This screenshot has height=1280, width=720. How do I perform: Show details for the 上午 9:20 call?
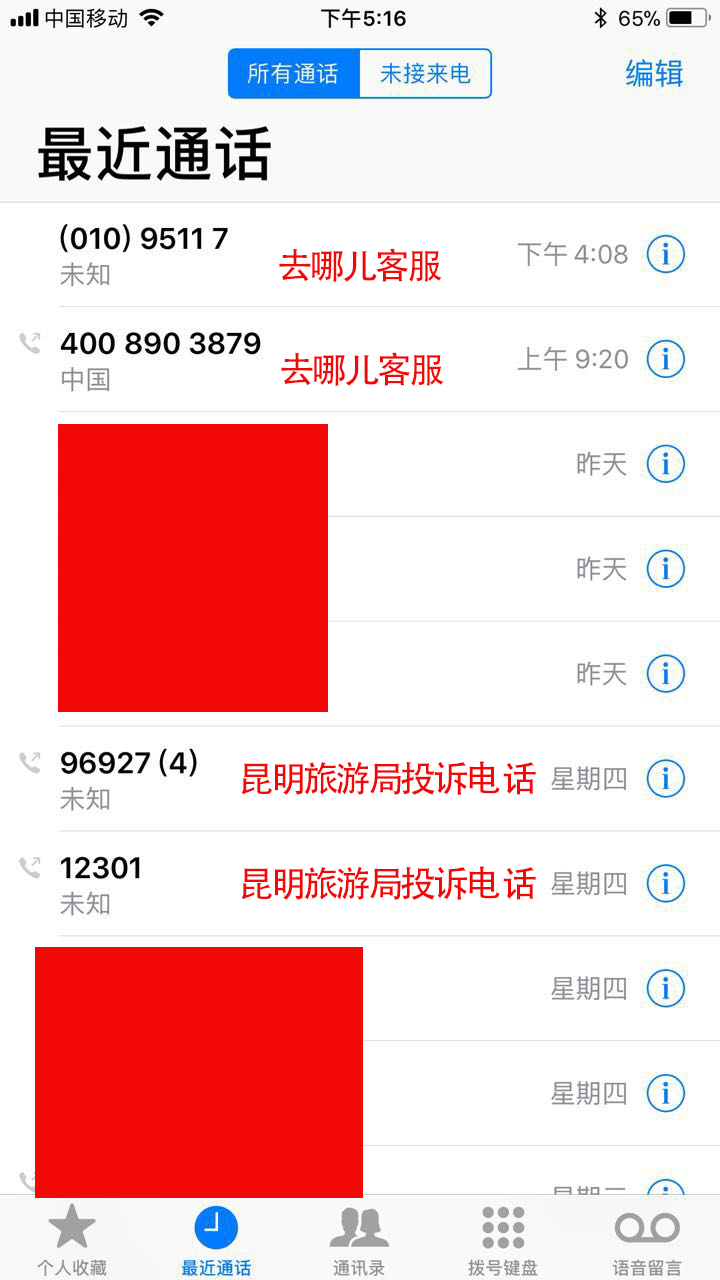pos(666,358)
